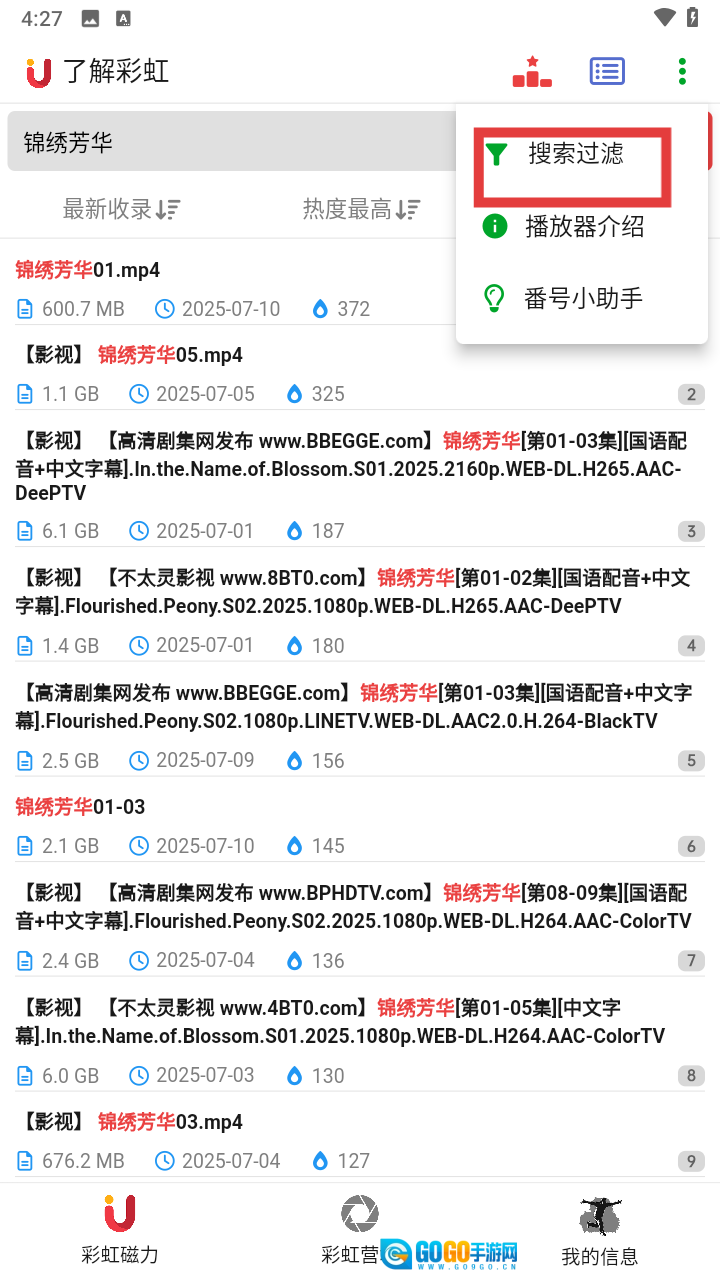Tap the search field containing 锦绣芳华
720x1280 pixels.
point(230,142)
